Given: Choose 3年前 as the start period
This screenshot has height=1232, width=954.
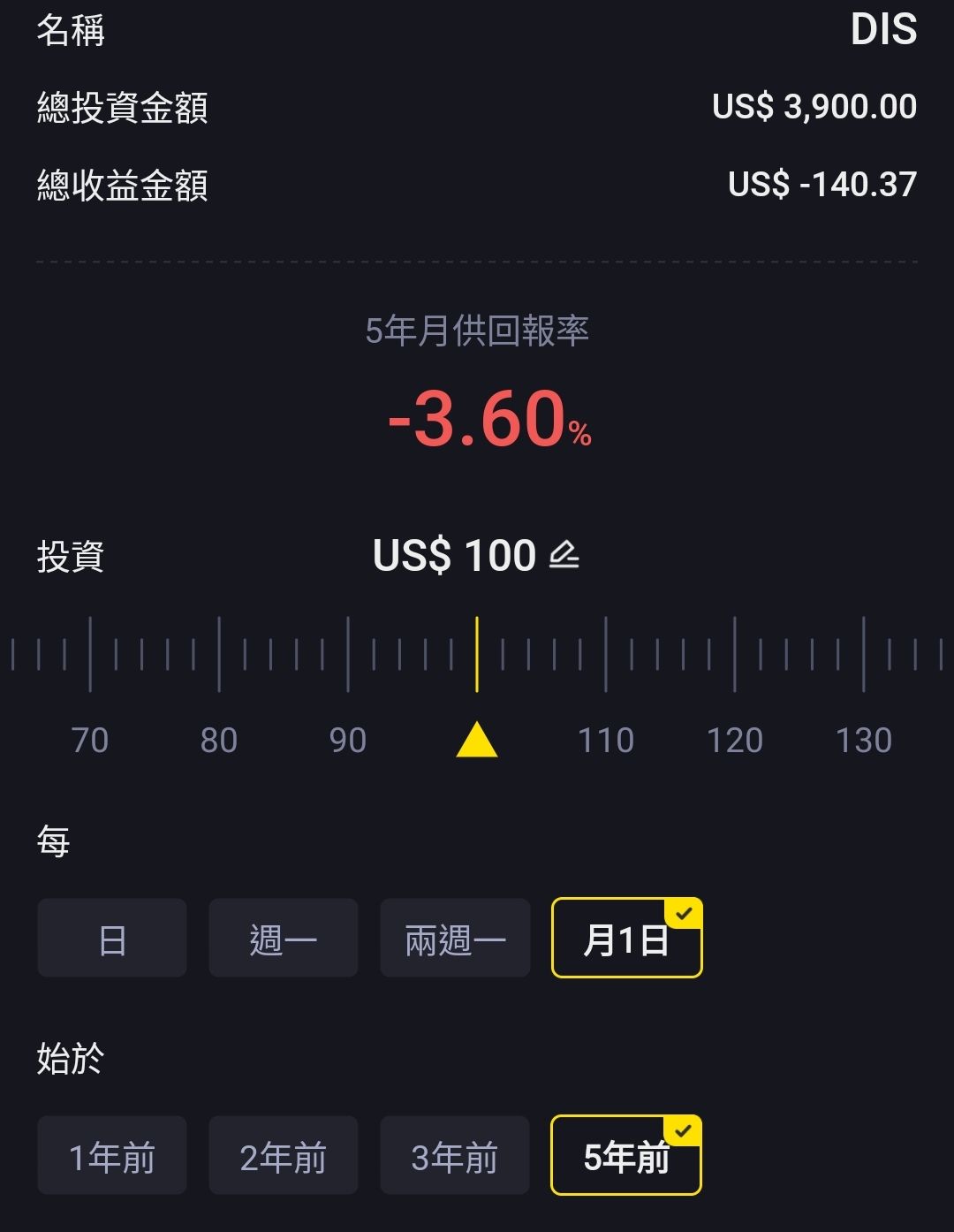Looking at the screenshot, I should [x=455, y=1156].
